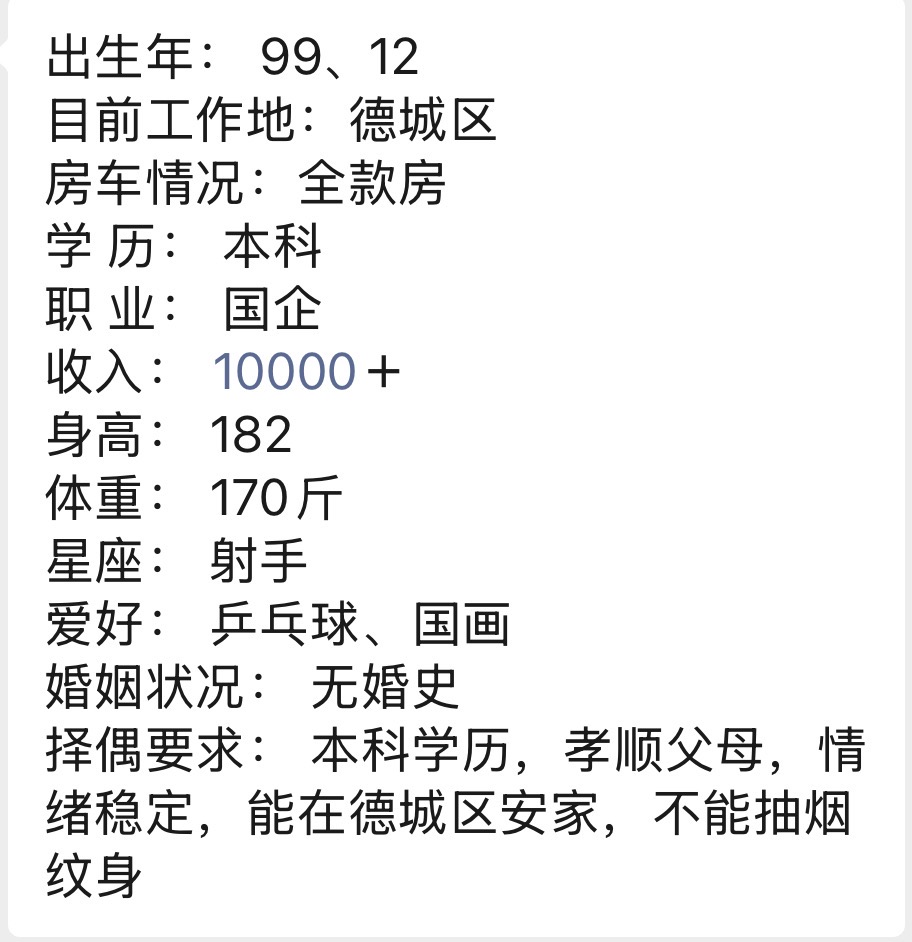The width and height of the screenshot is (912, 942).
Task: Tap the highlighted 10000 number link
Action: pyautogui.click(x=284, y=372)
